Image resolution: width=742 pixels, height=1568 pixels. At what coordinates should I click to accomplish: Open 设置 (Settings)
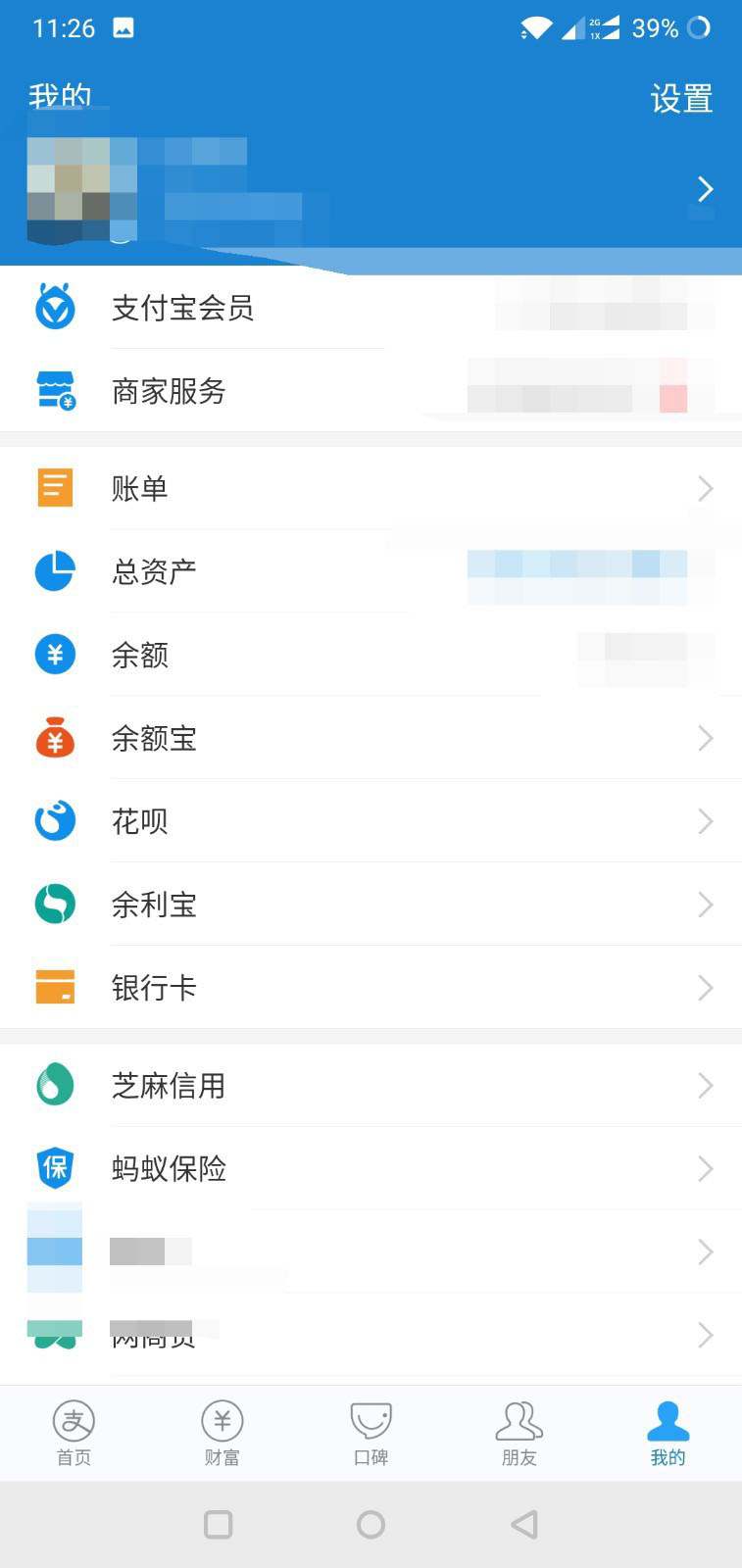pos(681,99)
